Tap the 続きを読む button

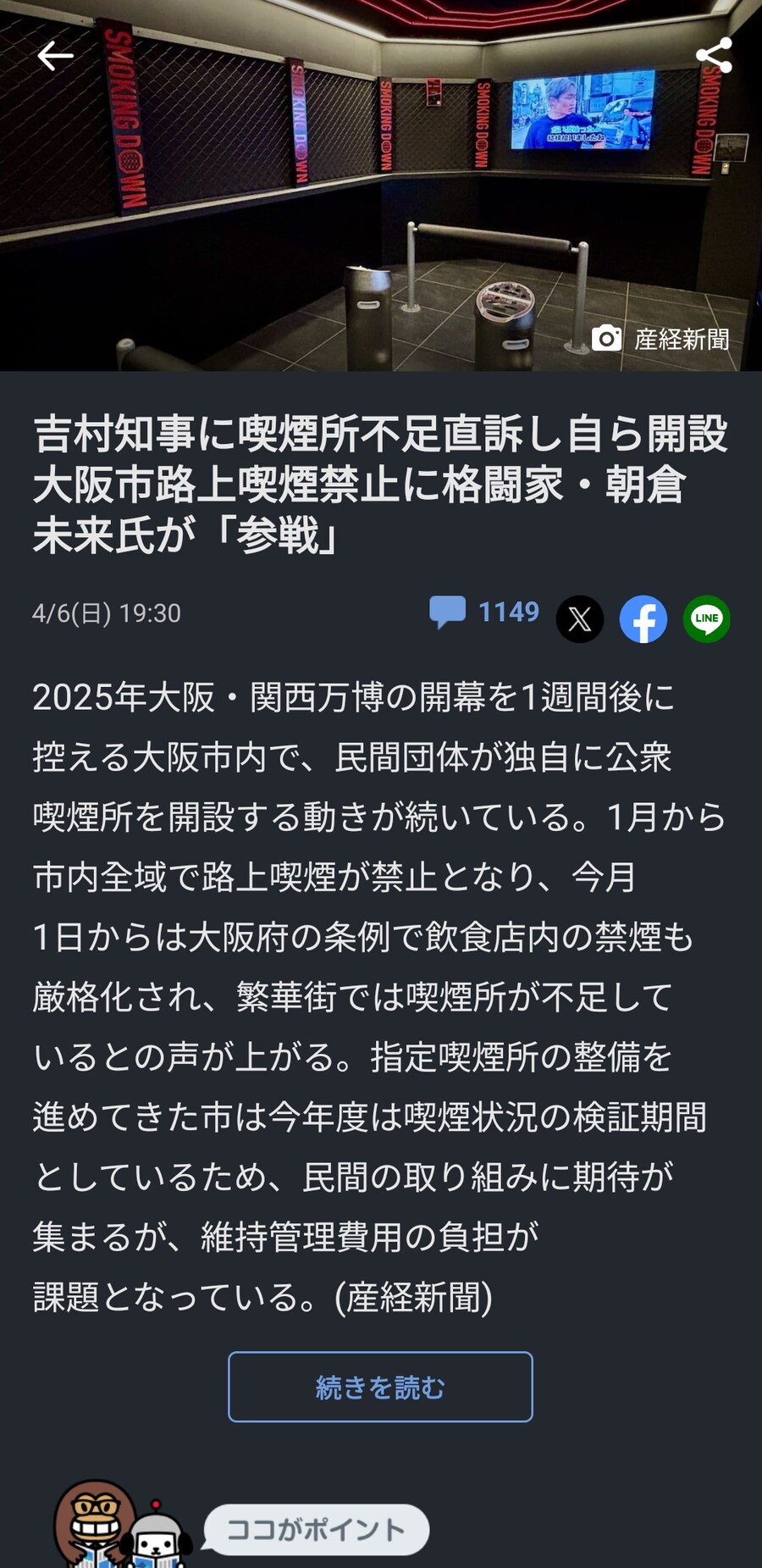tap(380, 1387)
